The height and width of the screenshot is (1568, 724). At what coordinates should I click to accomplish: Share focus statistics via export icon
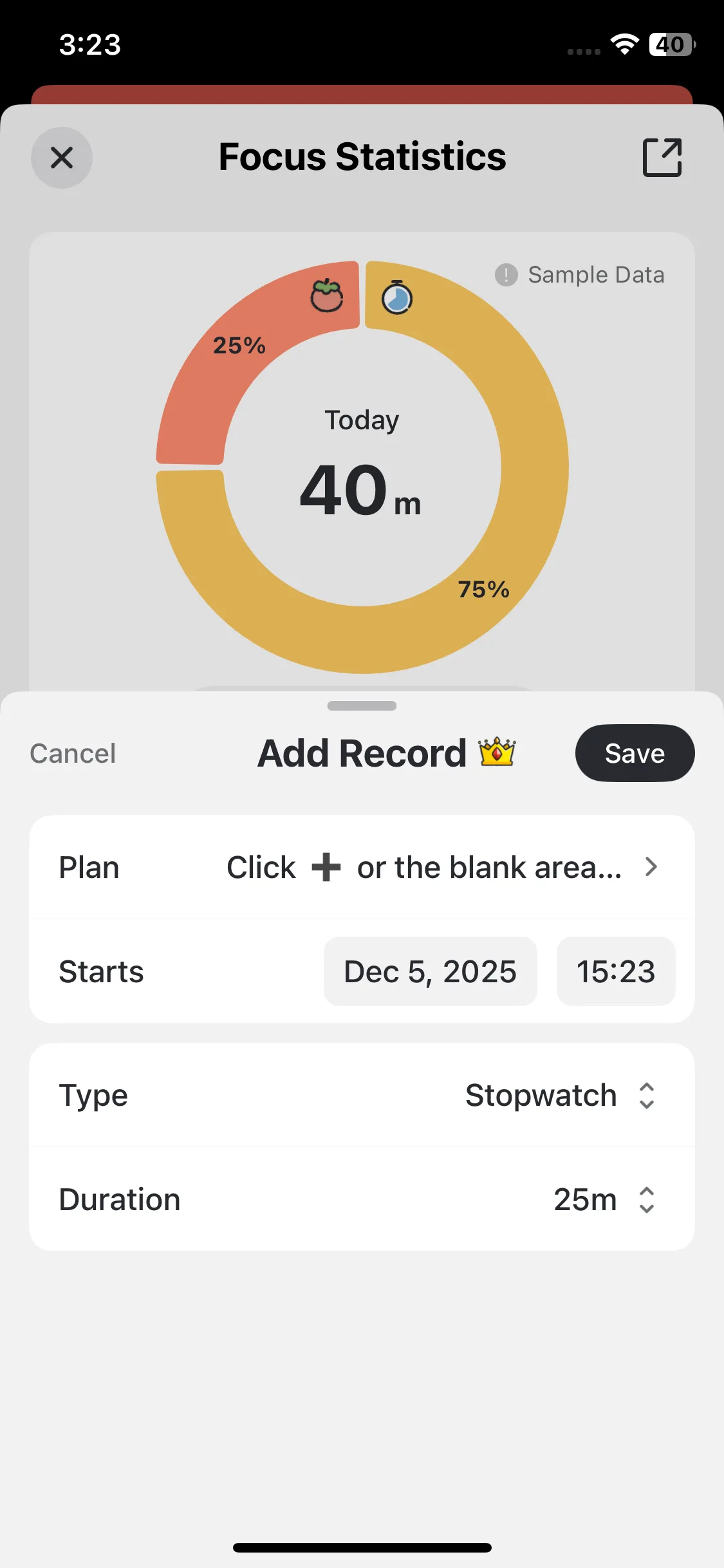tap(662, 157)
